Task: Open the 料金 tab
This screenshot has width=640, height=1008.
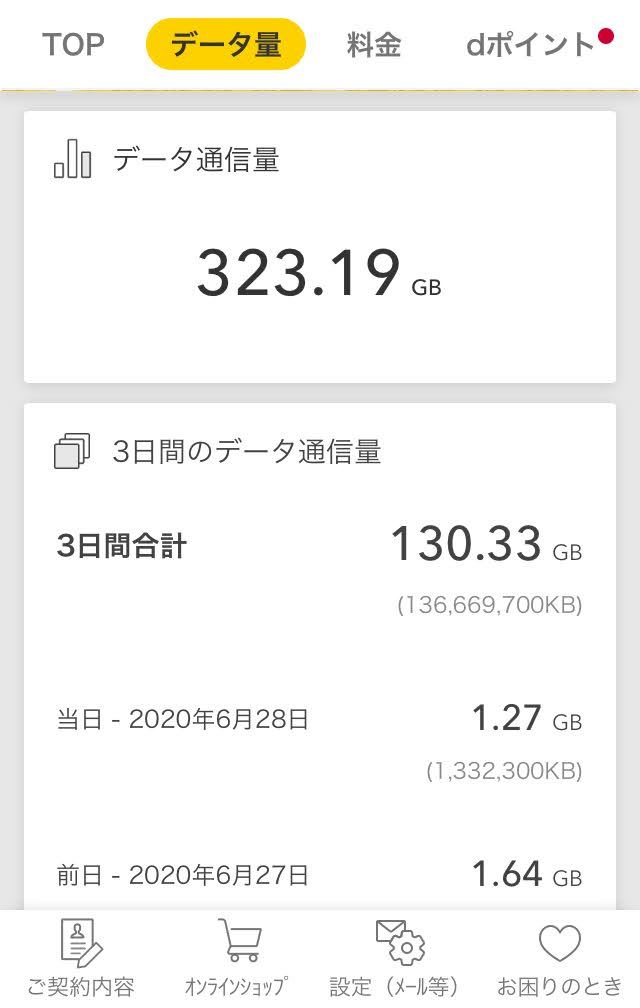Action: 374,45
